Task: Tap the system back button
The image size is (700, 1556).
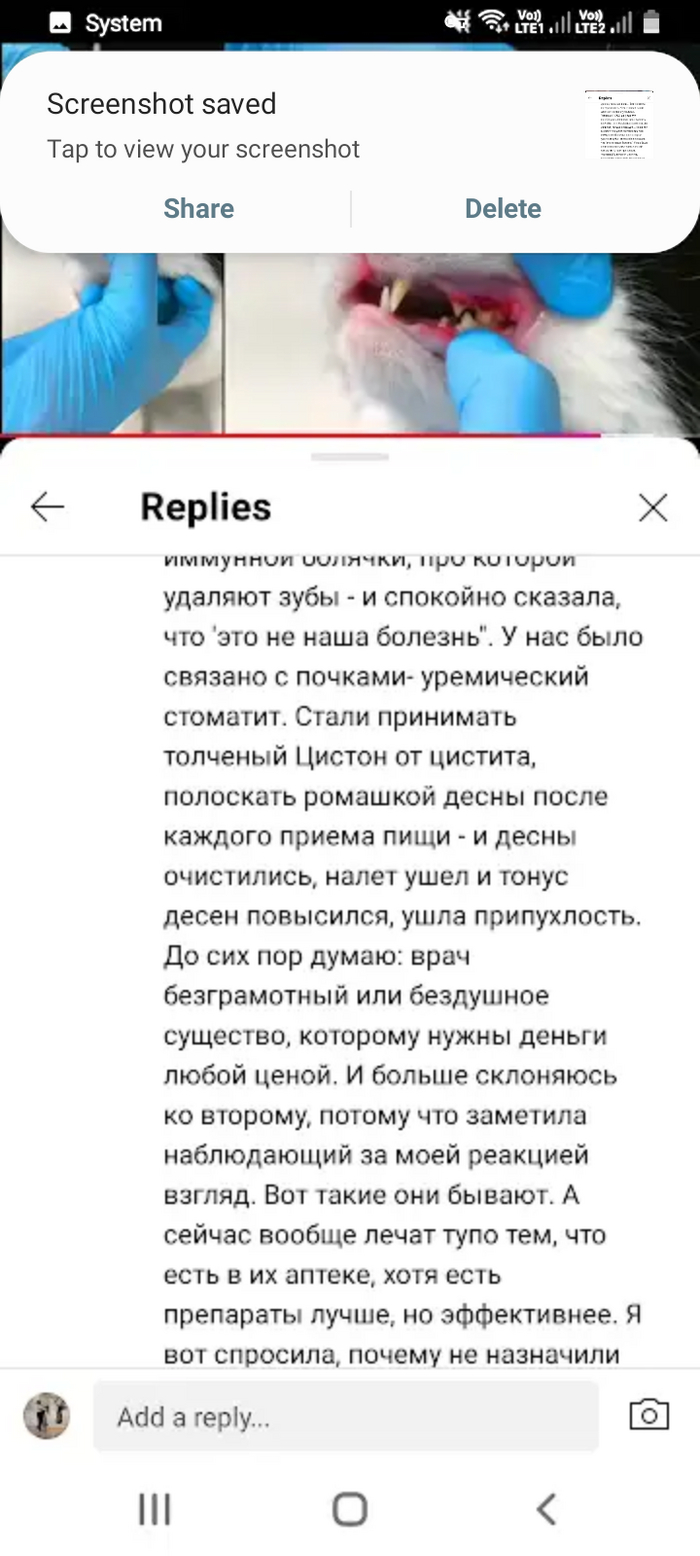Action: pyautogui.click(x=545, y=1508)
